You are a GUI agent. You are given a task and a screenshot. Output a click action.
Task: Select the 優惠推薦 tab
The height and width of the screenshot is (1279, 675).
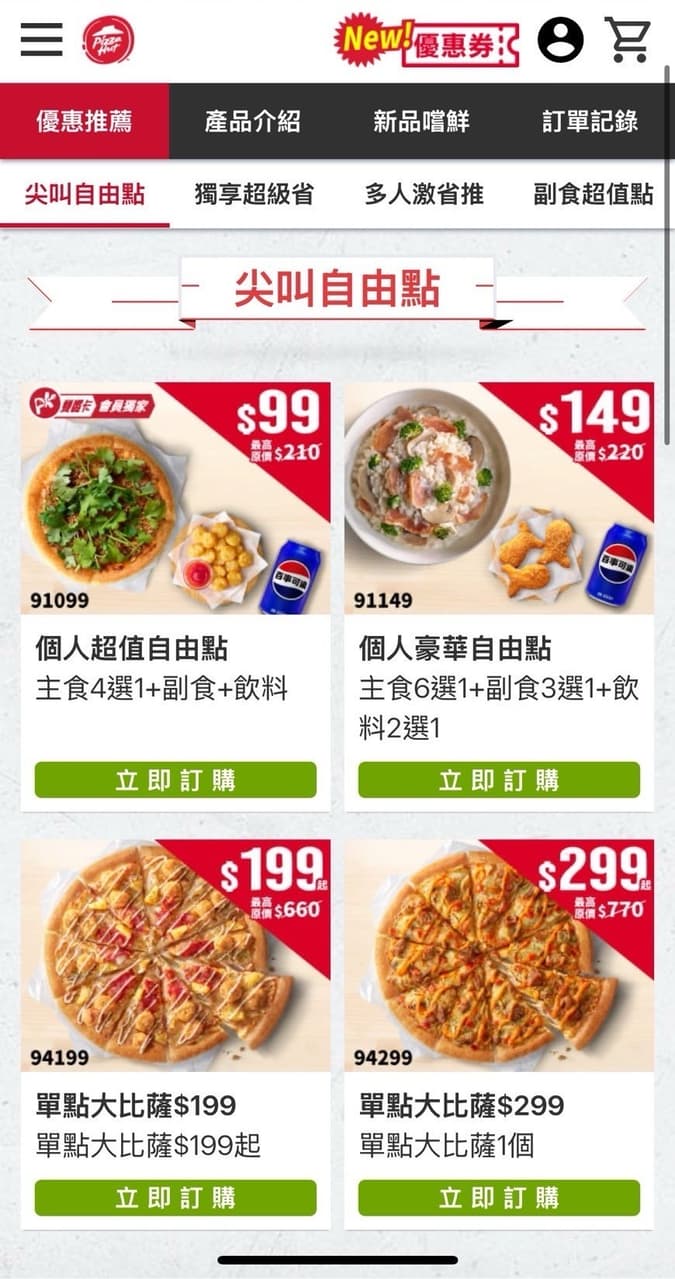click(84, 121)
